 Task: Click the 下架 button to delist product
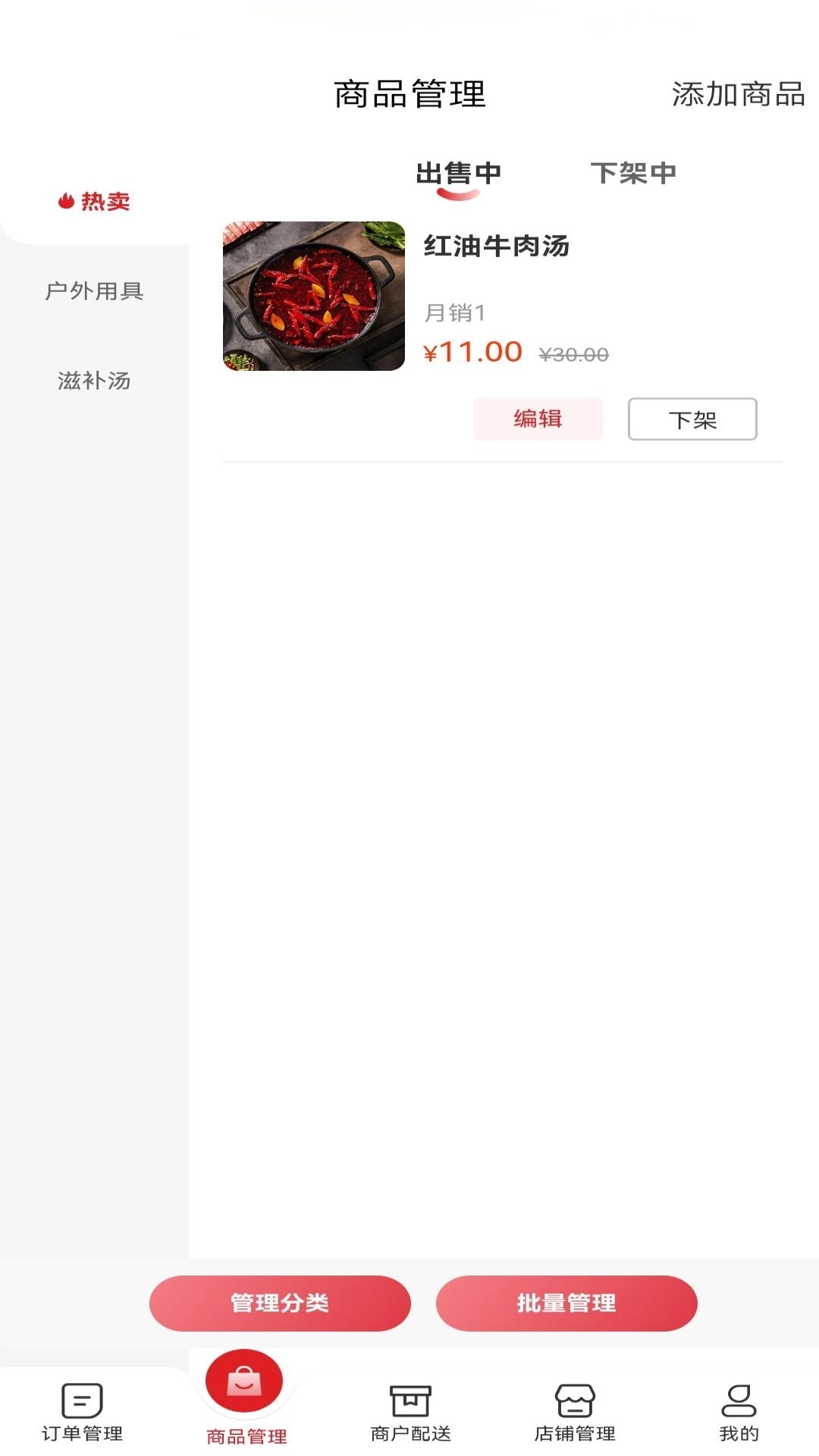click(x=691, y=419)
